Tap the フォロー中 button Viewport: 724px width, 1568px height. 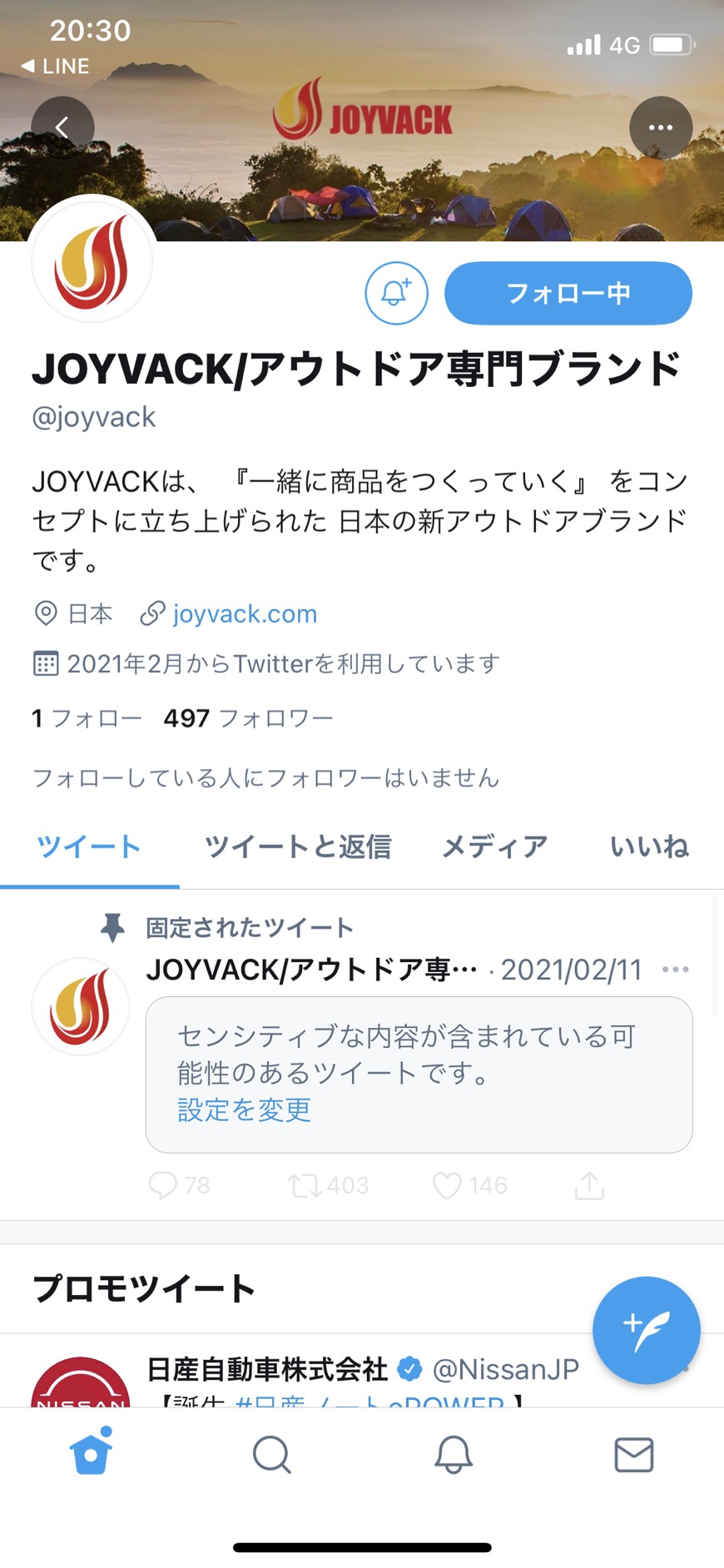click(568, 293)
